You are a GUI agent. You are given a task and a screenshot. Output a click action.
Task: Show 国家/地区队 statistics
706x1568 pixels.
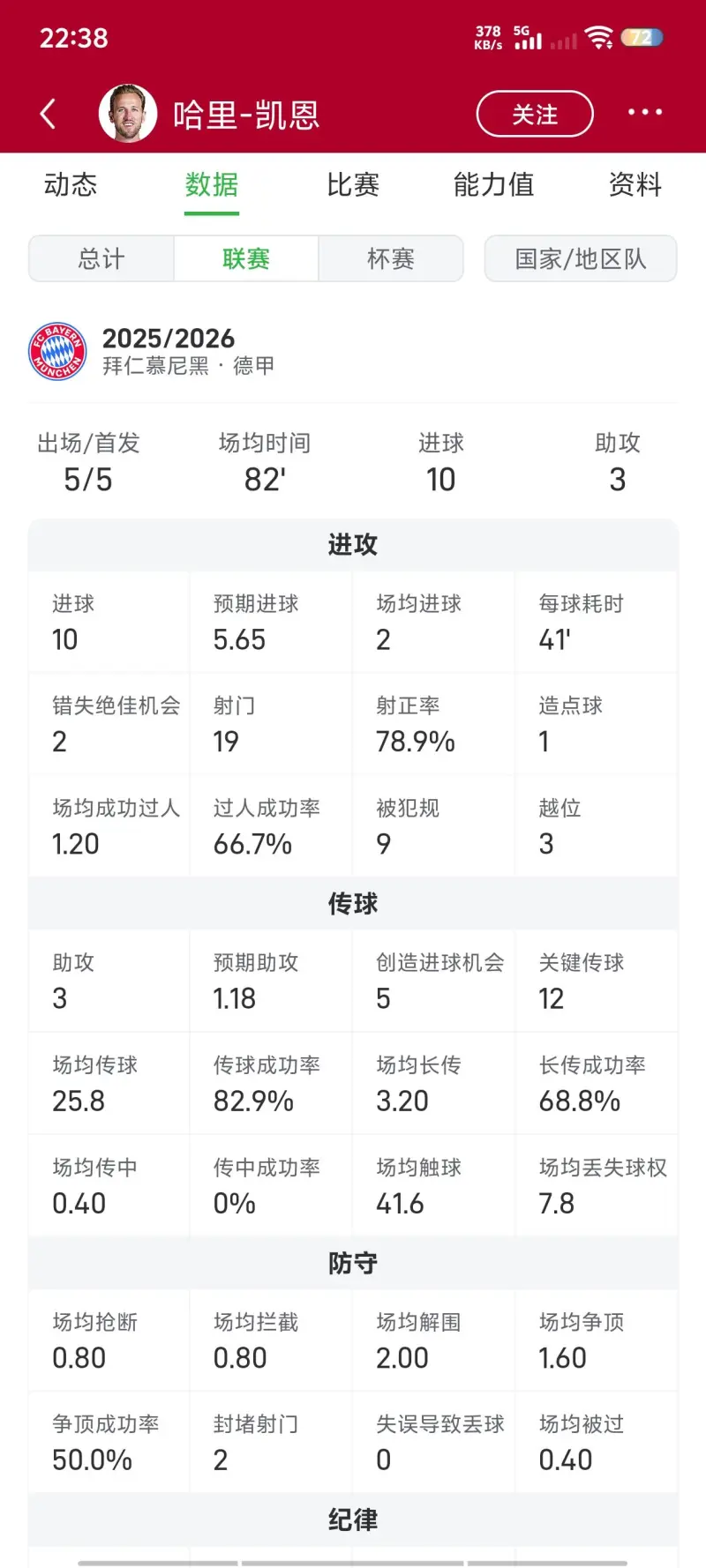581,258
